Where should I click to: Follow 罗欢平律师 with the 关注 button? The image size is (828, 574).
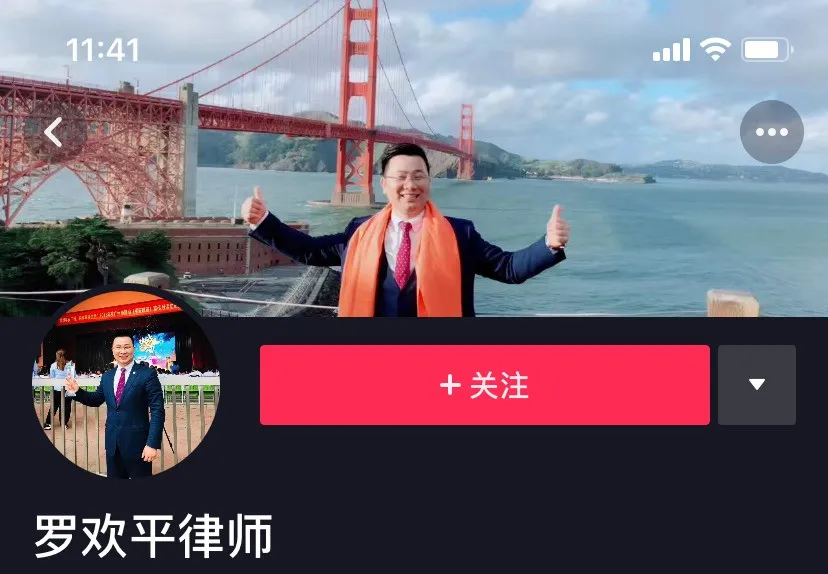484,385
